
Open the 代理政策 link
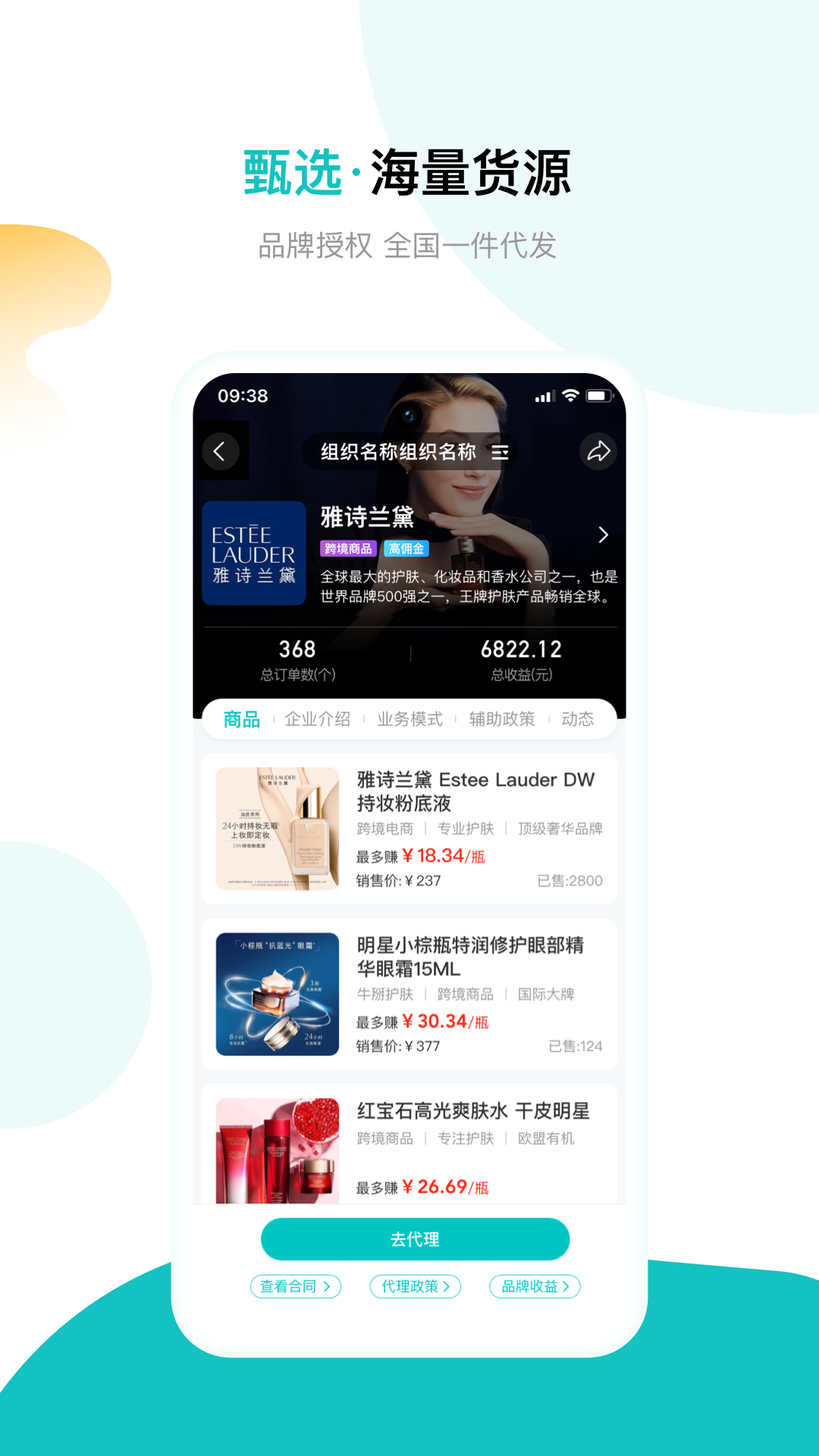point(415,1287)
